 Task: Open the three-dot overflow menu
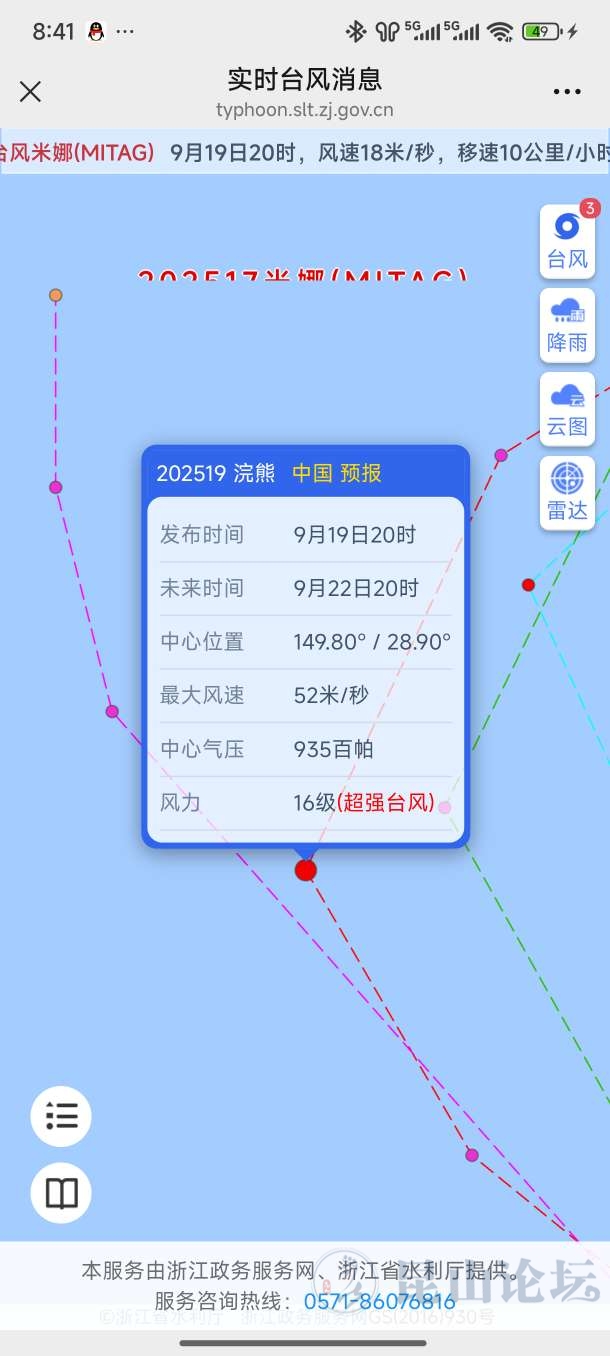567,92
